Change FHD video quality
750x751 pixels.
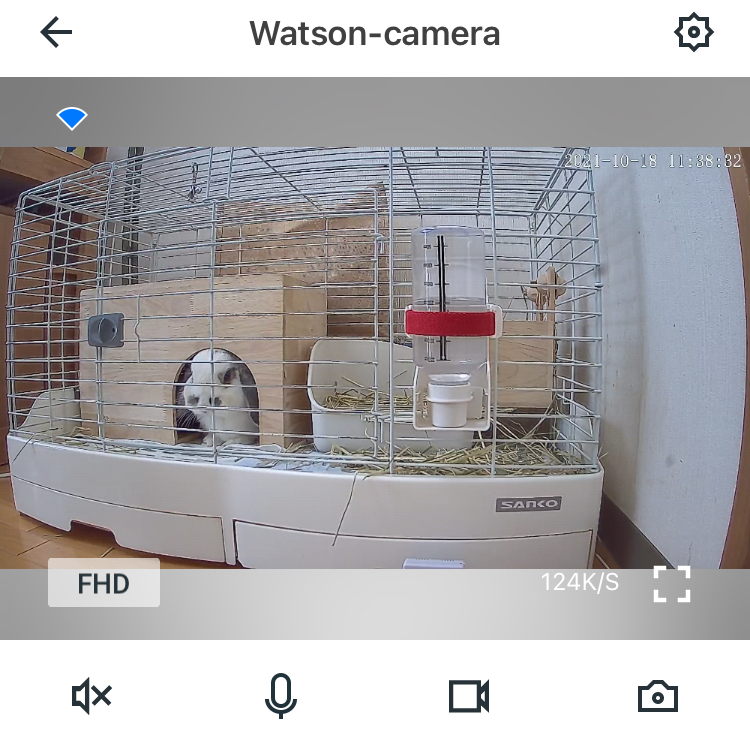tap(104, 583)
